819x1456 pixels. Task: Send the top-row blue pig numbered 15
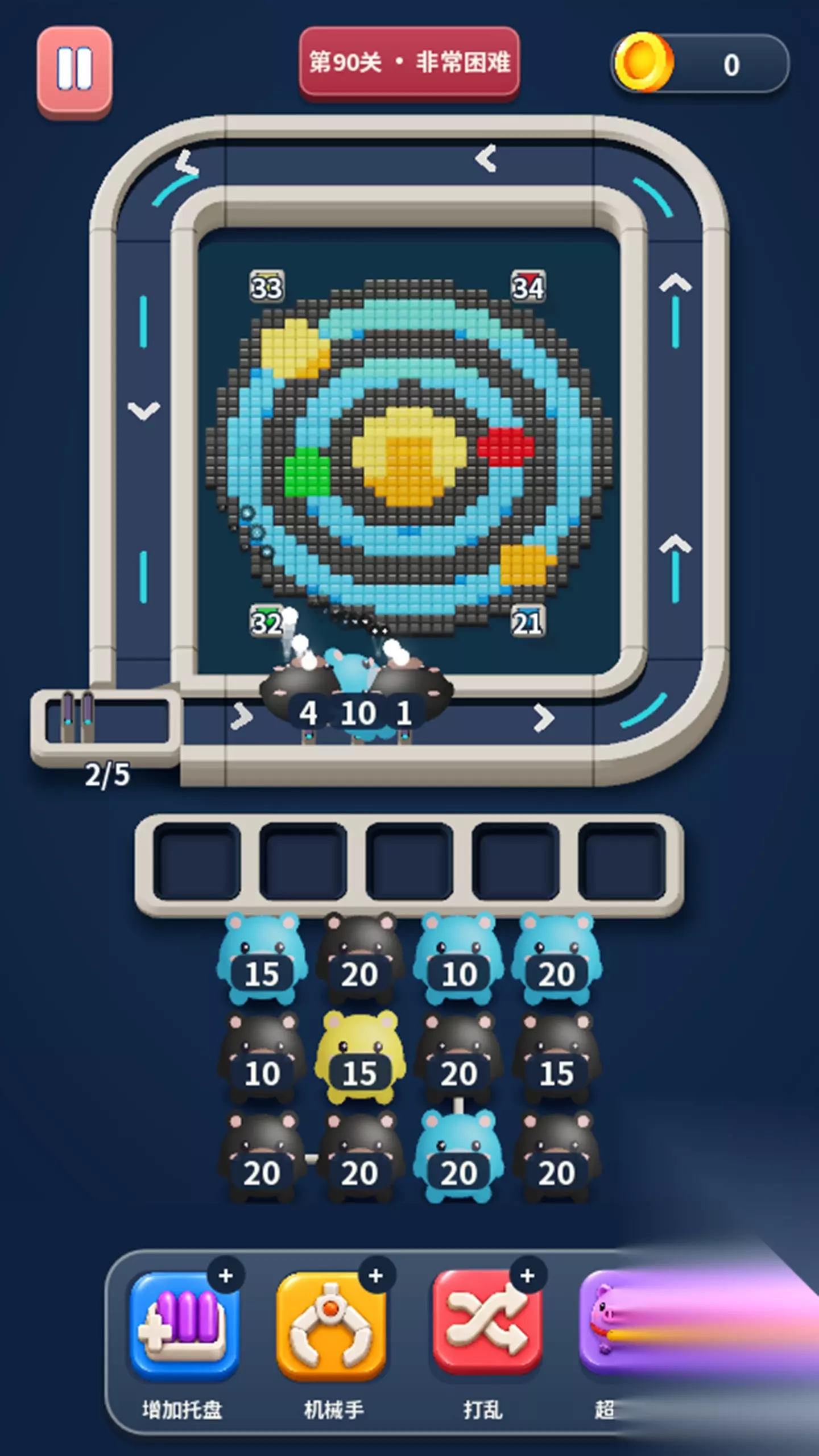pyautogui.click(x=262, y=958)
